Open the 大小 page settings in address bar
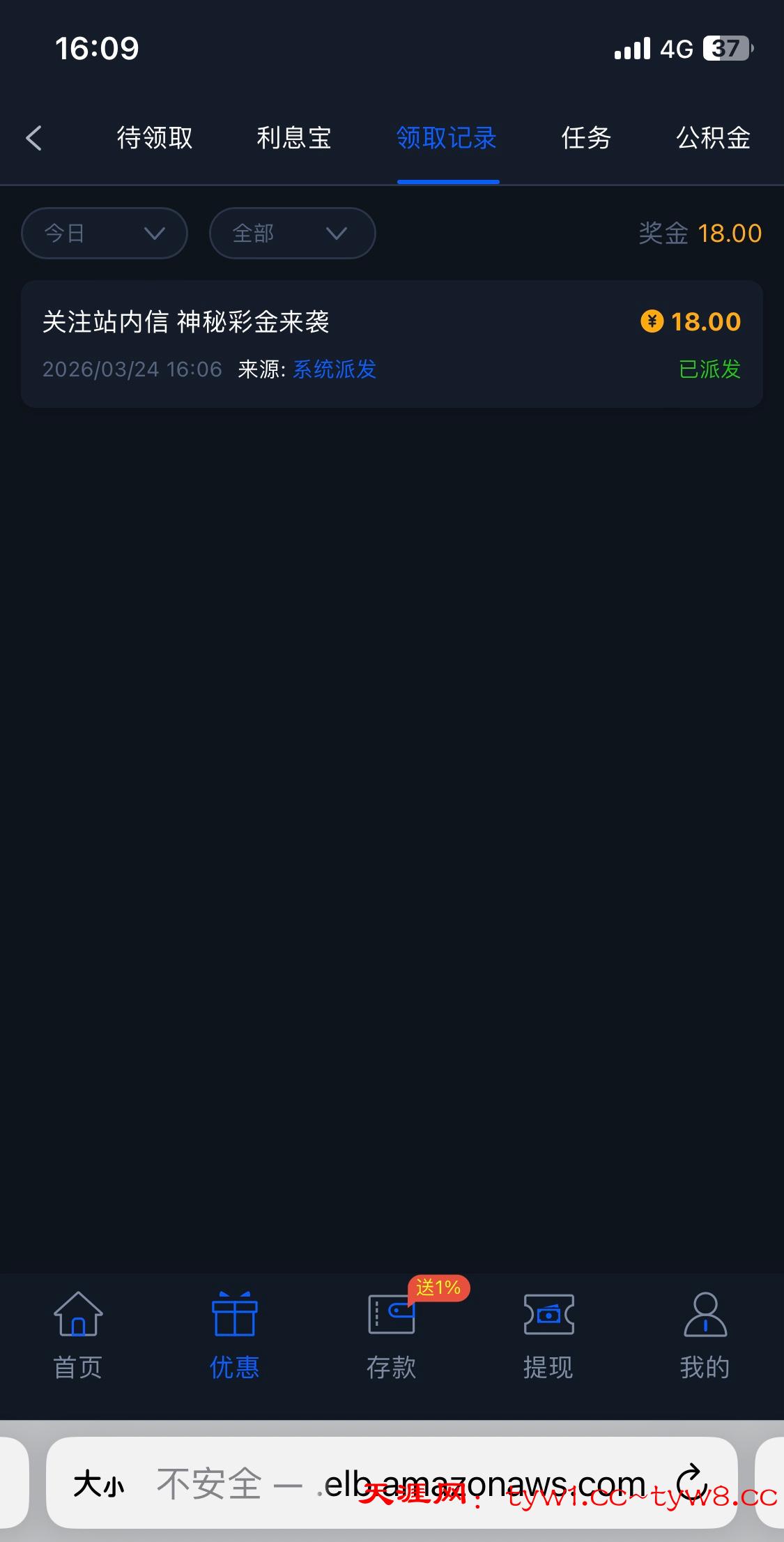Image resolution: width=784 pixels, height=1542 pixels. pos(98,1483)
